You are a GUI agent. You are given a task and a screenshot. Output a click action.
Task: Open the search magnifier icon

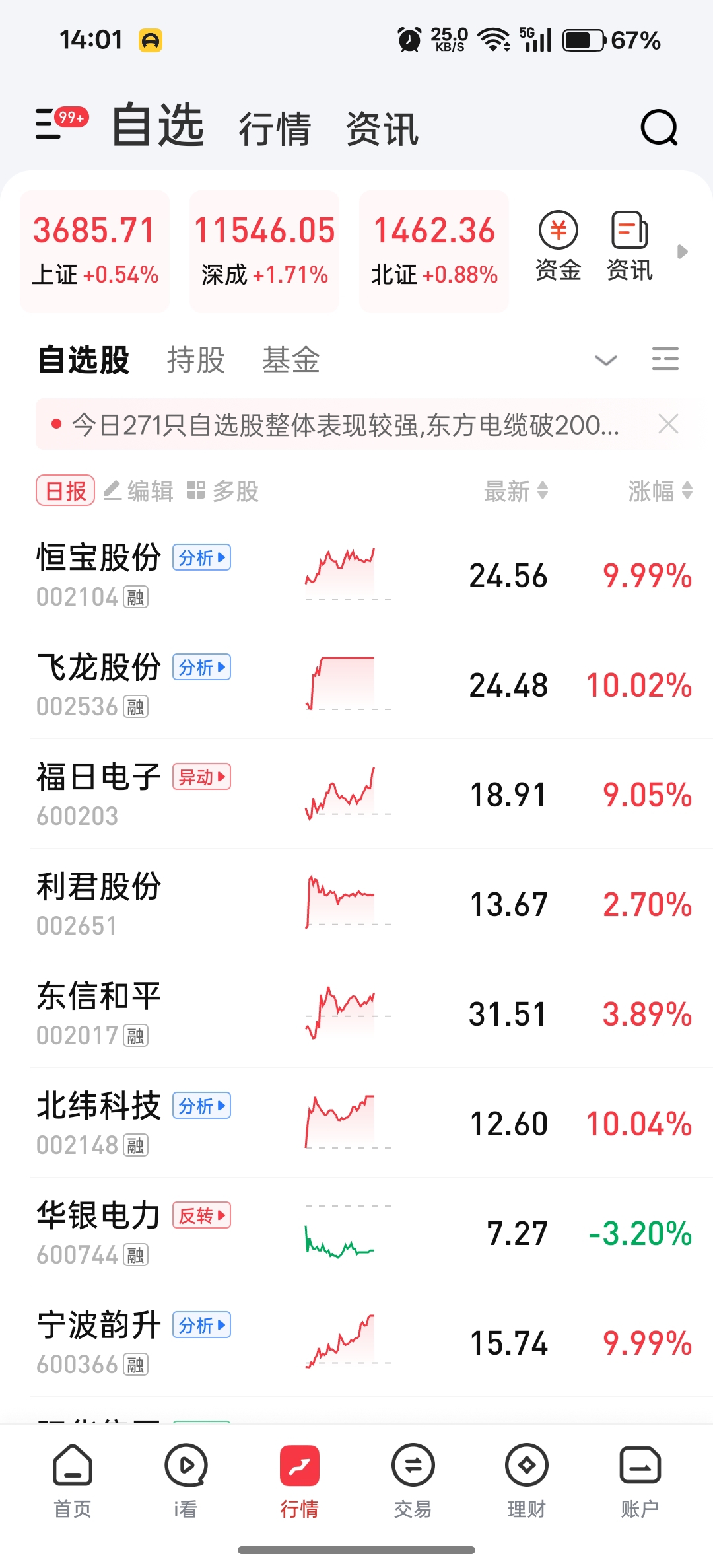coord(659,127)
